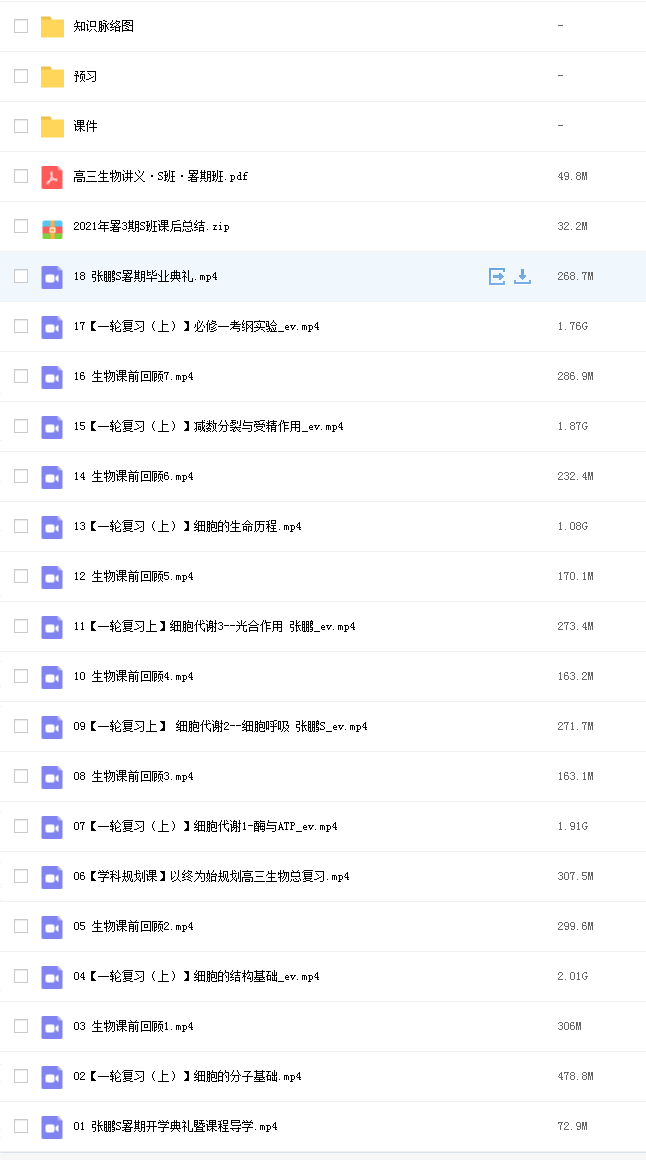This screenshot has height=1160, width=646.
Task: Open 02 细胞的分子基础.mp4
Action: point(187,1076)
